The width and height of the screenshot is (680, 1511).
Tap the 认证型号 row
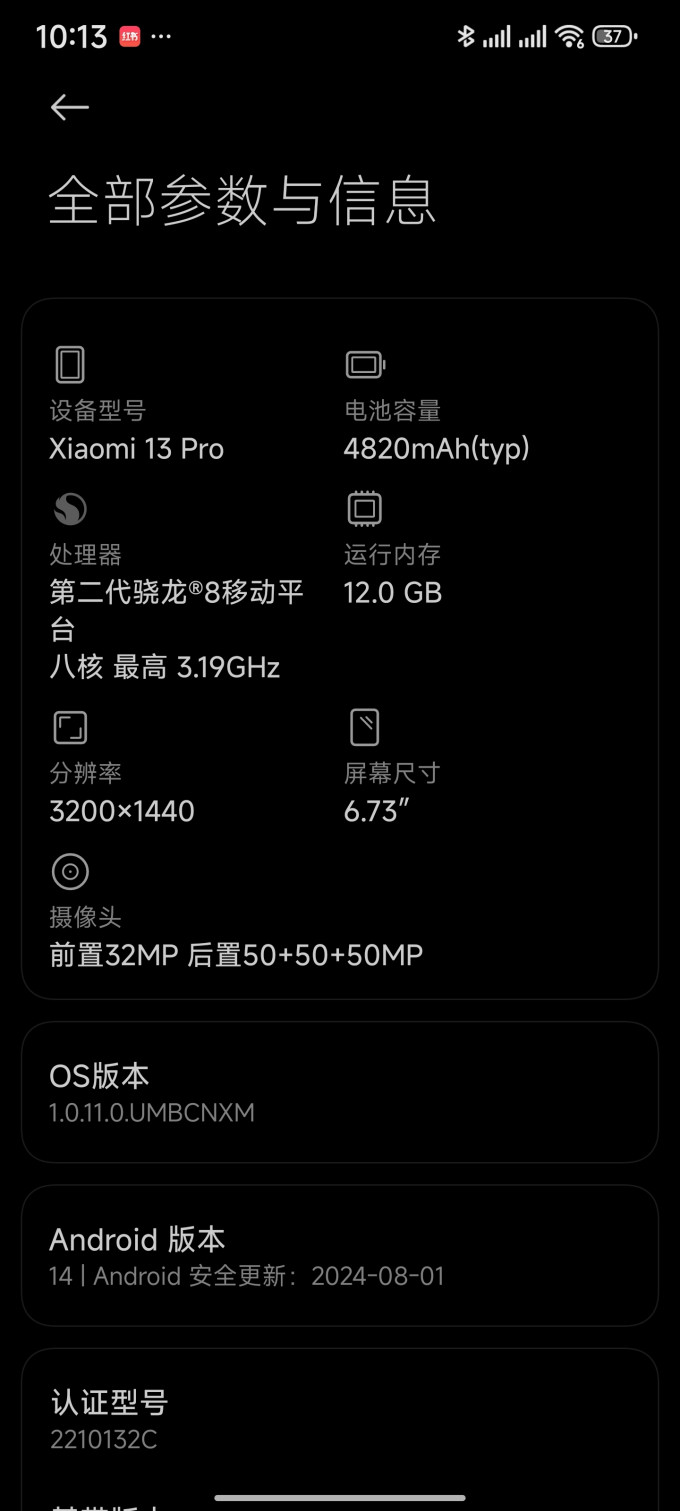pos(340,1420)
